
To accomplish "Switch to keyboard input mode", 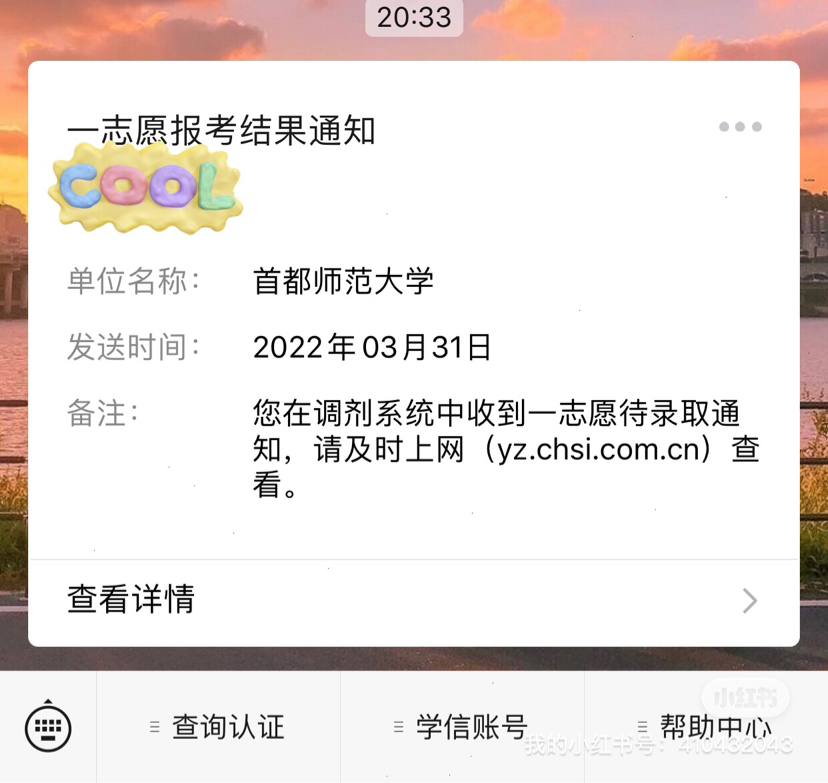I will [x=48, y=727].
